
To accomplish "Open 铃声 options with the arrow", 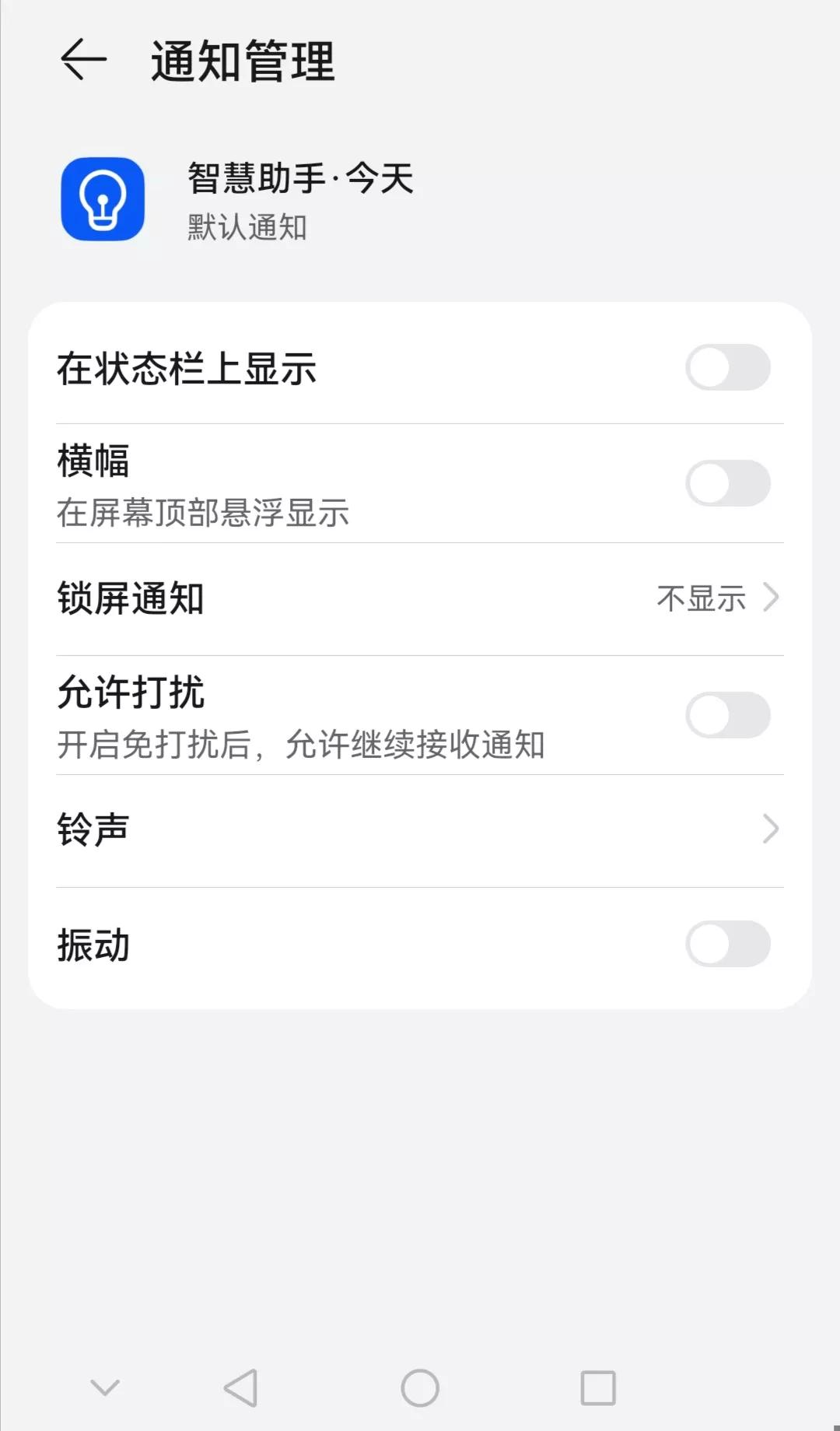I will tap(771, 829).
